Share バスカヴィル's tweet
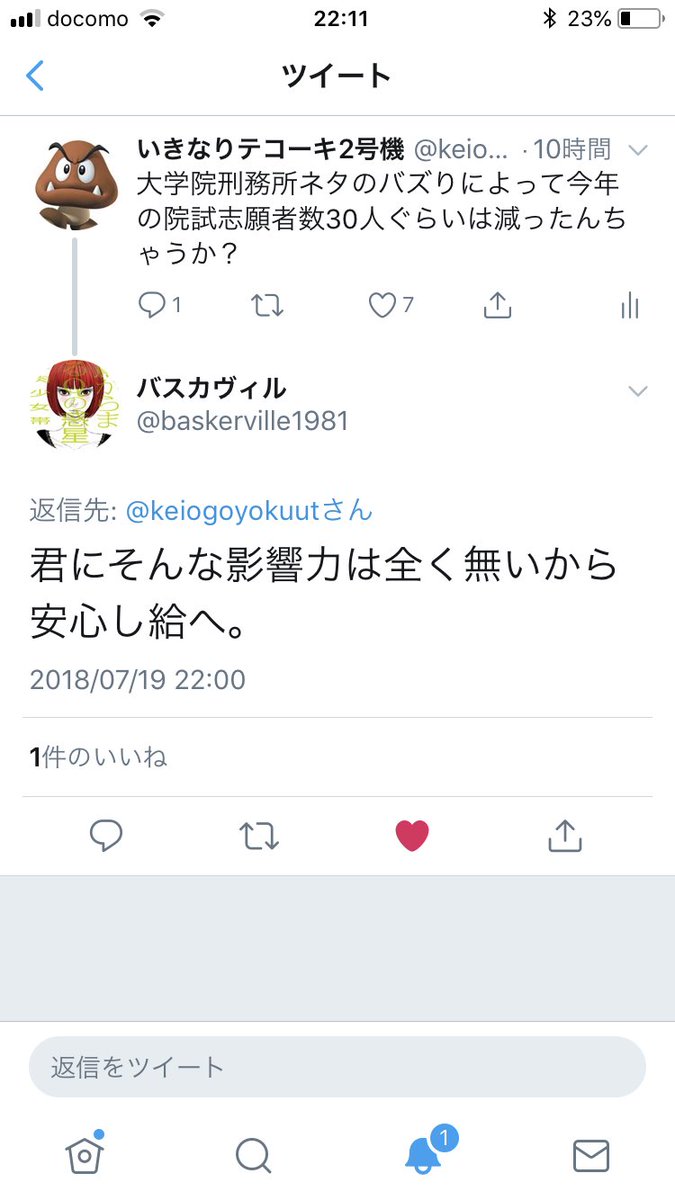Image resolution: width=675 pixels, height=1200 pixels. tap(565, 835)
